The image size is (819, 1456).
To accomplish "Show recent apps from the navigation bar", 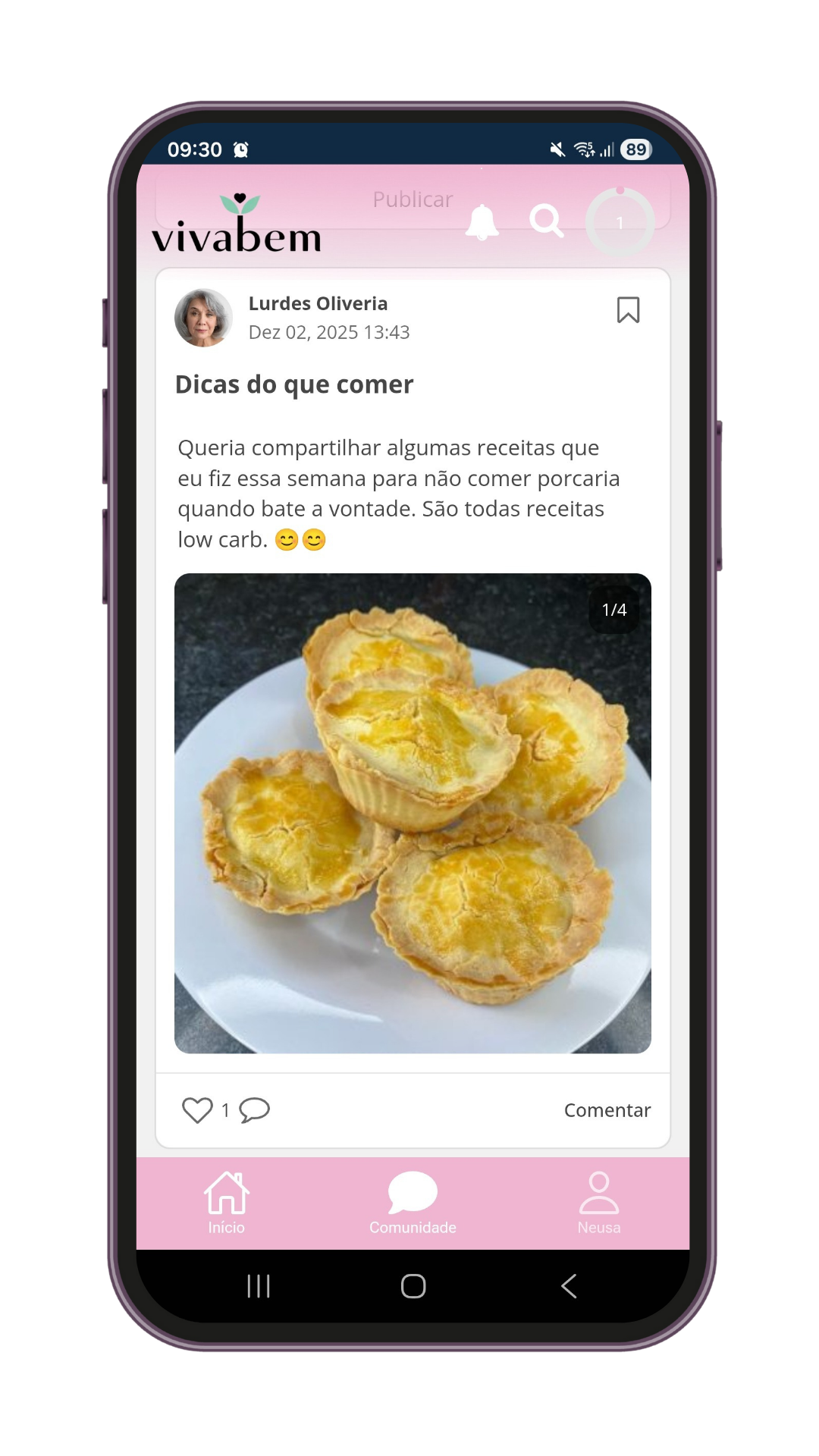I will 259,1286.
